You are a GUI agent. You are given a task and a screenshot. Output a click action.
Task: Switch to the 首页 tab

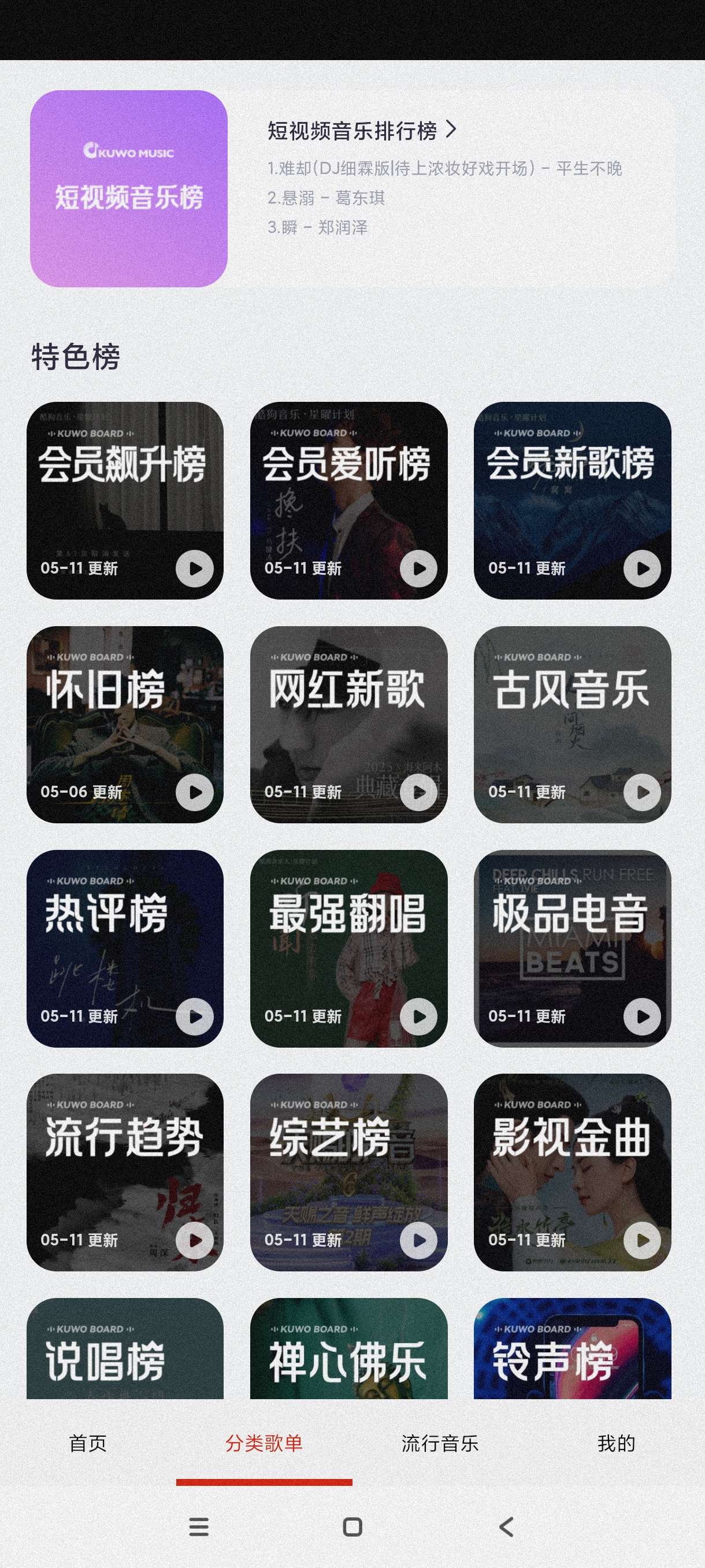[x=88, y=1443]
